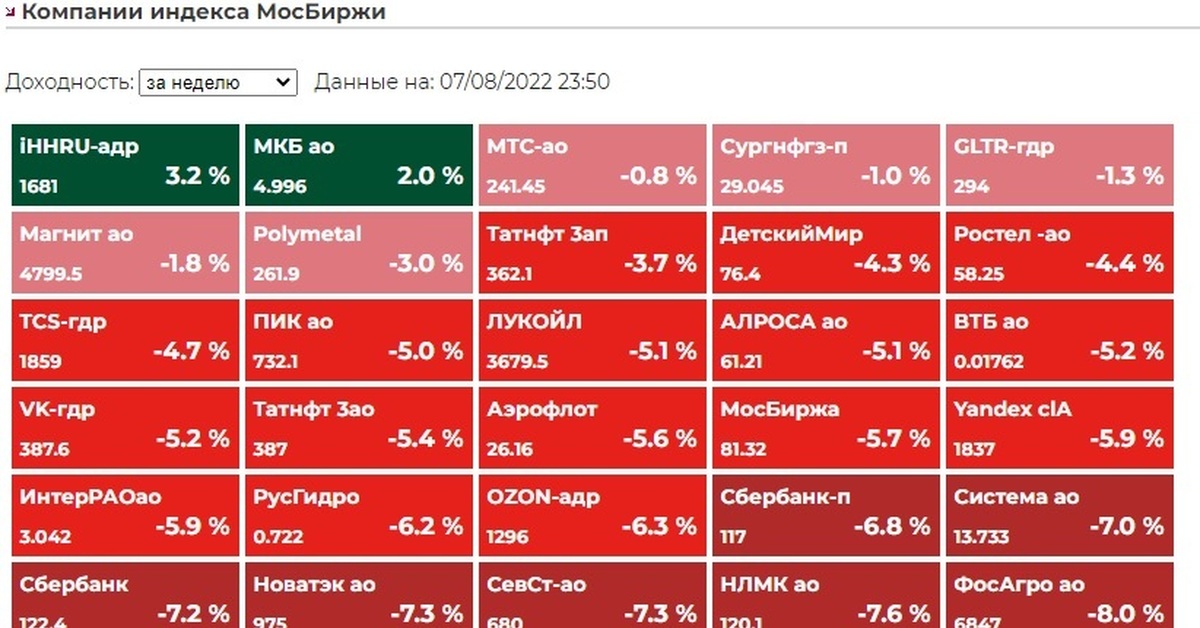Open the Магнит ао tile
The width and height of the screenshot is (1200, 628).
(x=125, y=252)
